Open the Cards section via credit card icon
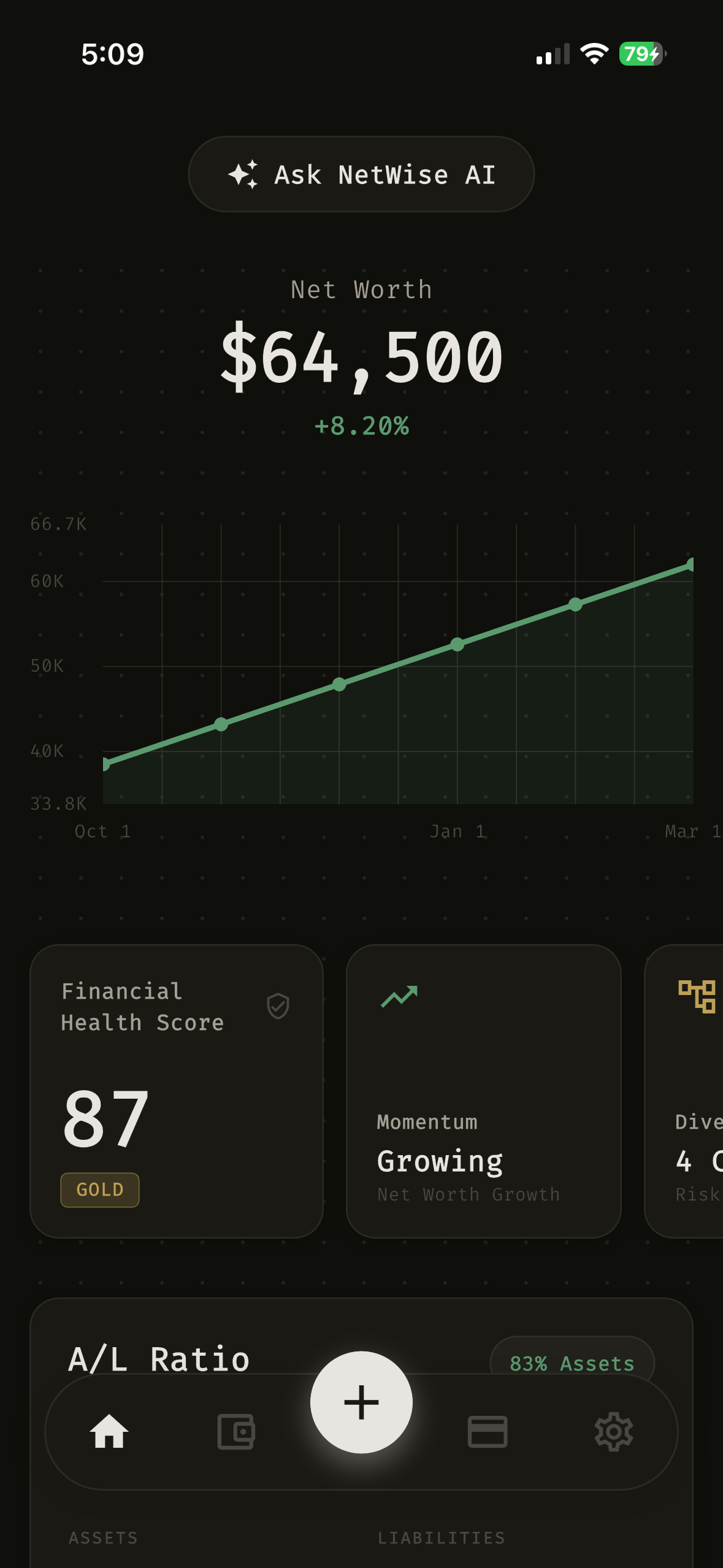This screenshot has width=723, height=1568. click(x=488, y=1432)
